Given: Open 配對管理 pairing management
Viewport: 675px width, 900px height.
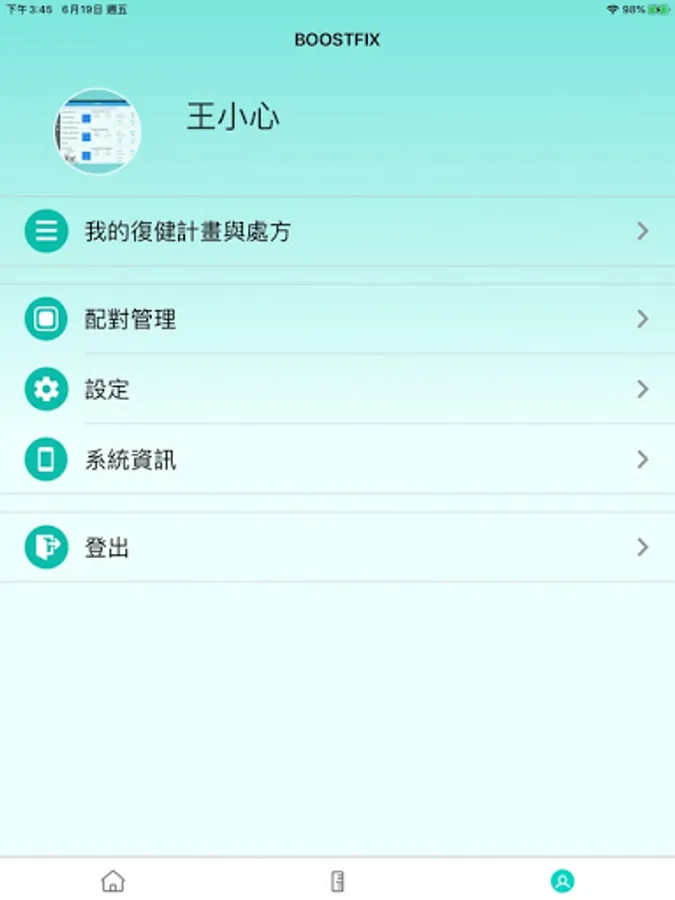Looking at the screenshot, I should pyautogui.click(x=338, y=319).
